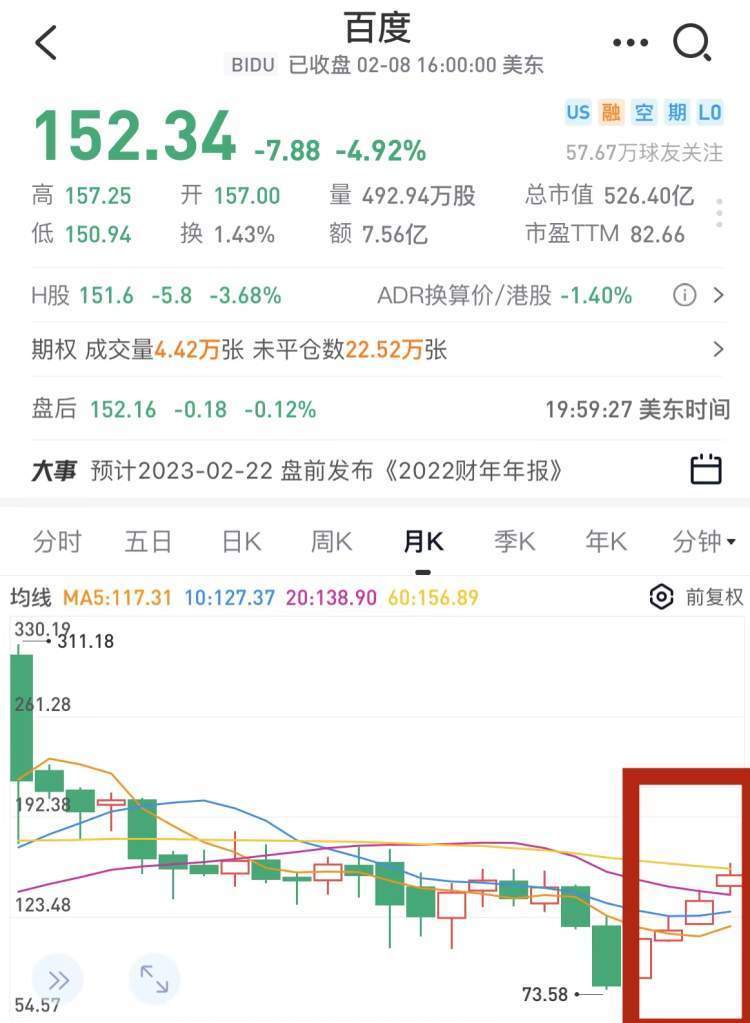Image resolution: width=750 pixels, height=1023 pixels.
Task: Select the 融 margin badge
Action: click(x=611, y=113)
